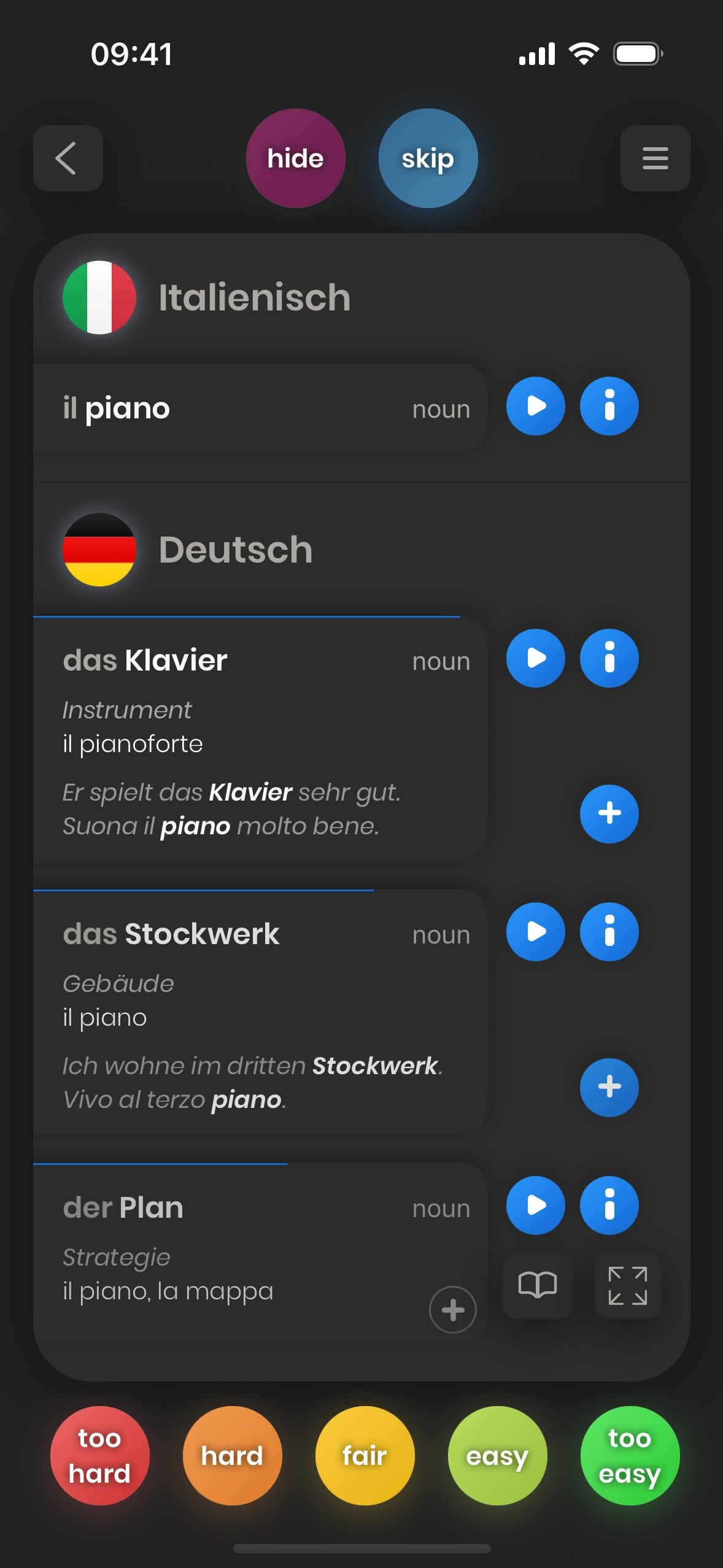The width and height of the screenshot is (723, 1568).
Task: Open the hamburger menu
Action: point(655,158)
